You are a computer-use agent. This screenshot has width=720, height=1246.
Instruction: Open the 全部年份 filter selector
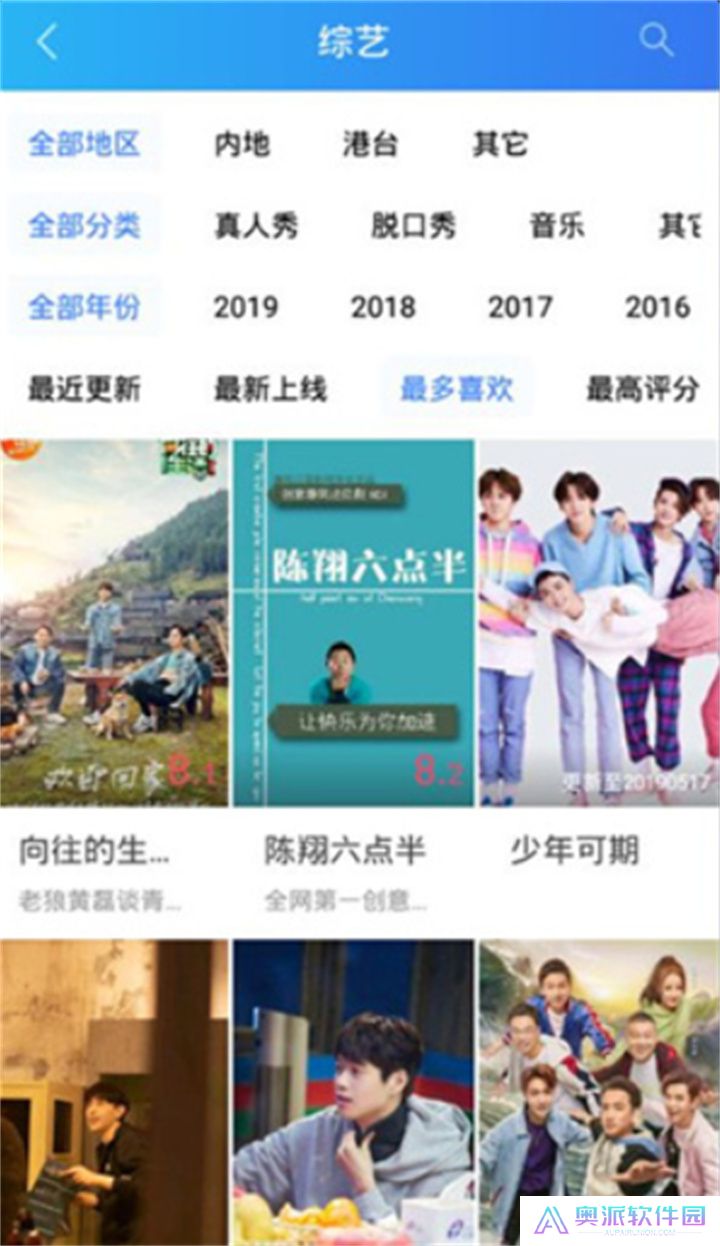[x=83, y=308]
